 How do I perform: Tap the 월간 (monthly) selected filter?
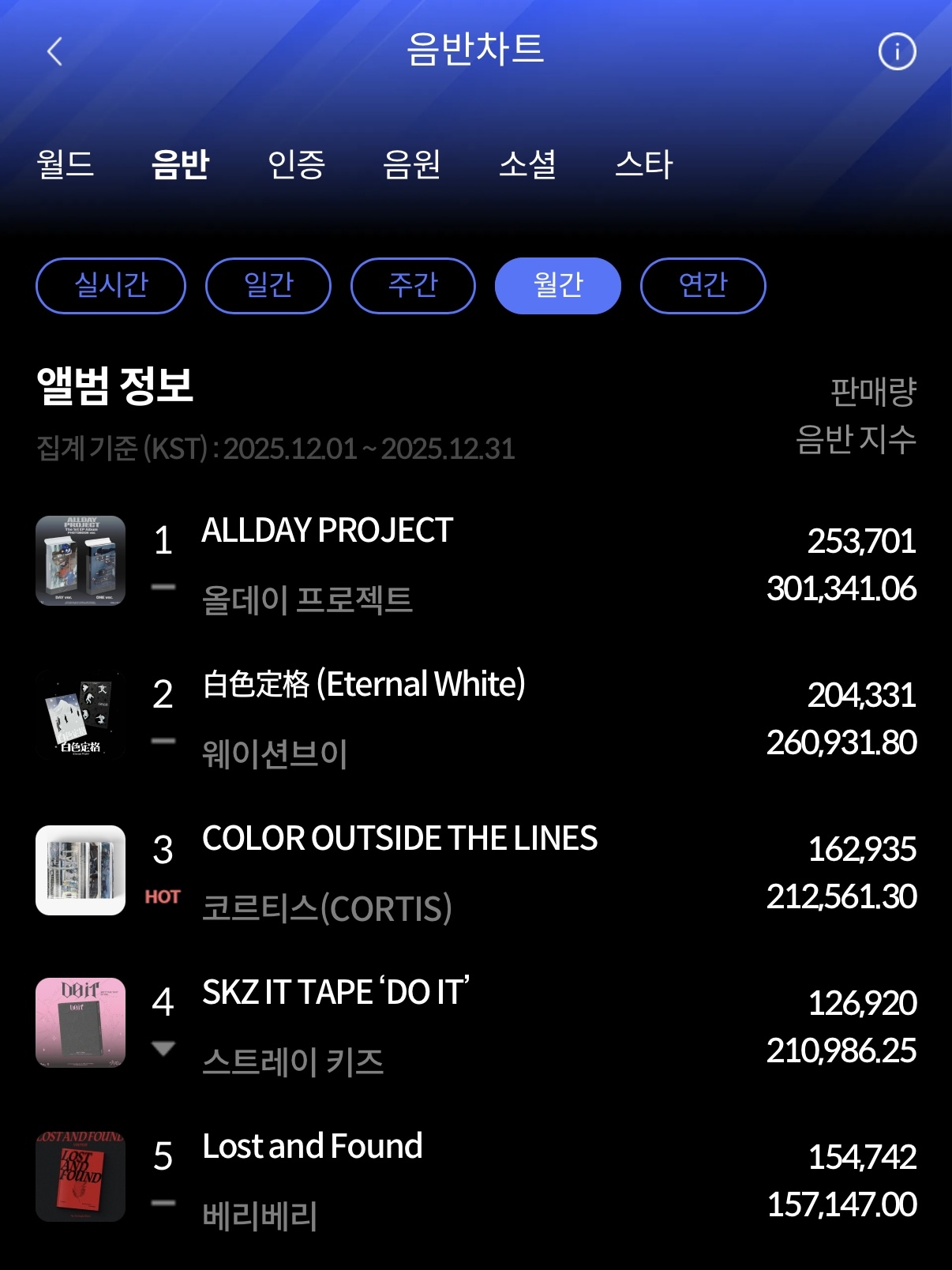click(x=558, y=286)
